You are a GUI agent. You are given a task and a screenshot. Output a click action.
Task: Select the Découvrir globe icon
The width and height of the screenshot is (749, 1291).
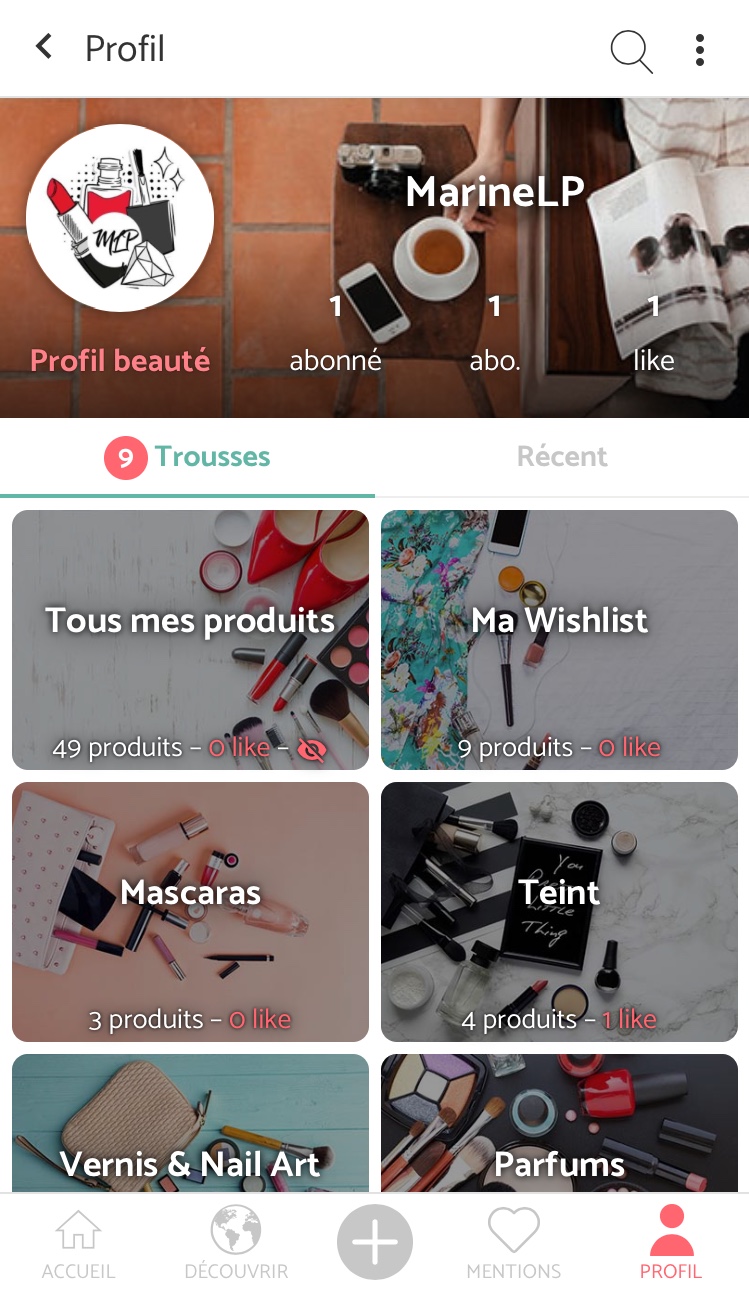(x=234, y=1236)
